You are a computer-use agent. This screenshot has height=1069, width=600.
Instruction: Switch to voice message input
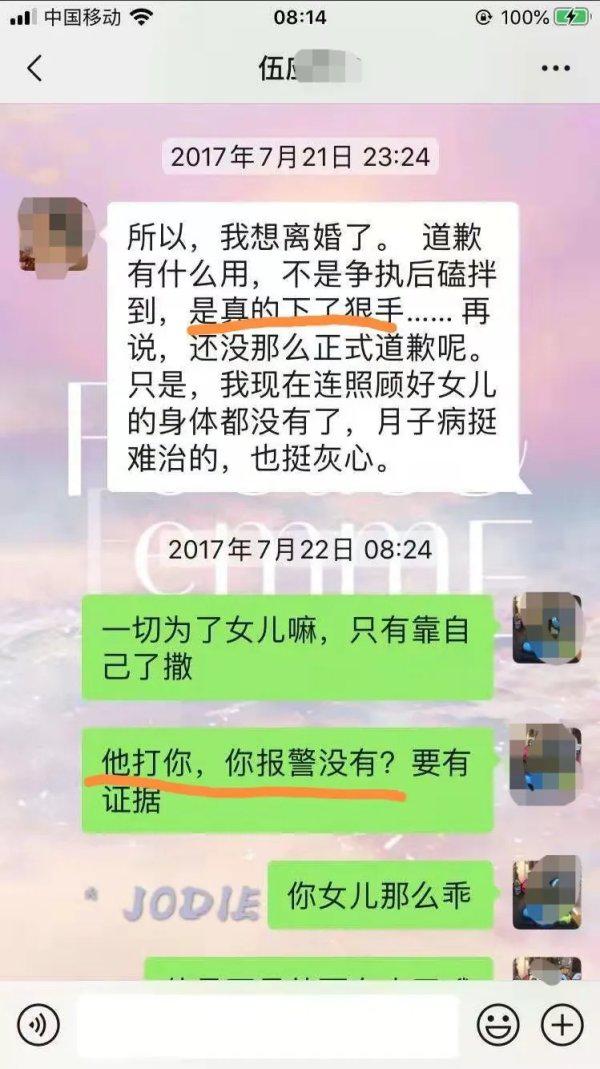click(38, 1025)
